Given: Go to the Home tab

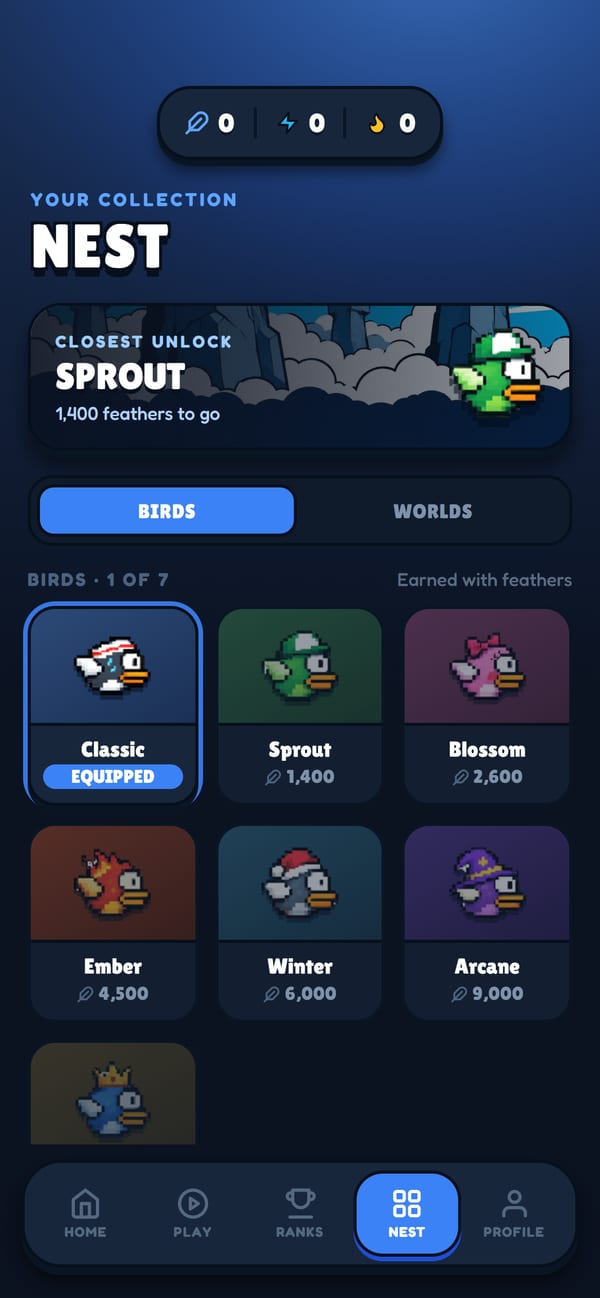Looking at the screenshot, I should (x=85, y=1214).
